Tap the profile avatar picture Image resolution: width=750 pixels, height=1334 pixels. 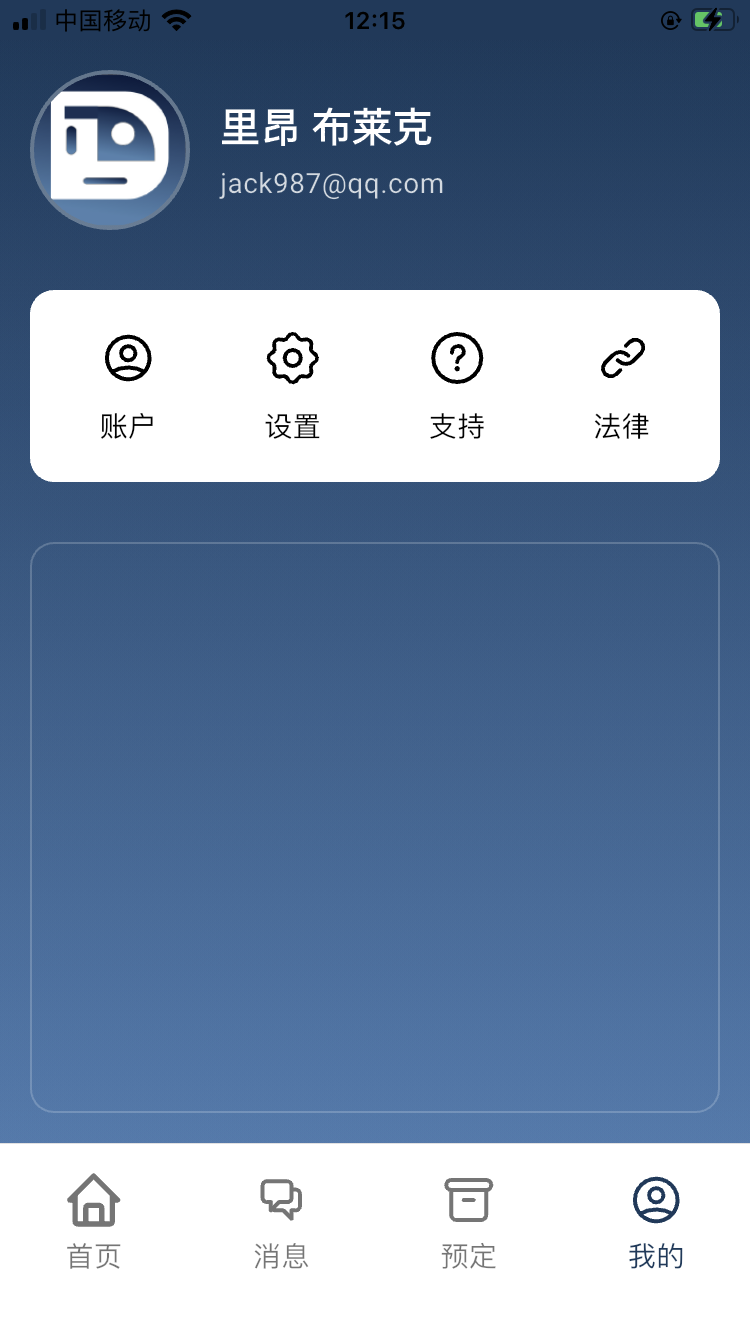click(x=110, y=150)
